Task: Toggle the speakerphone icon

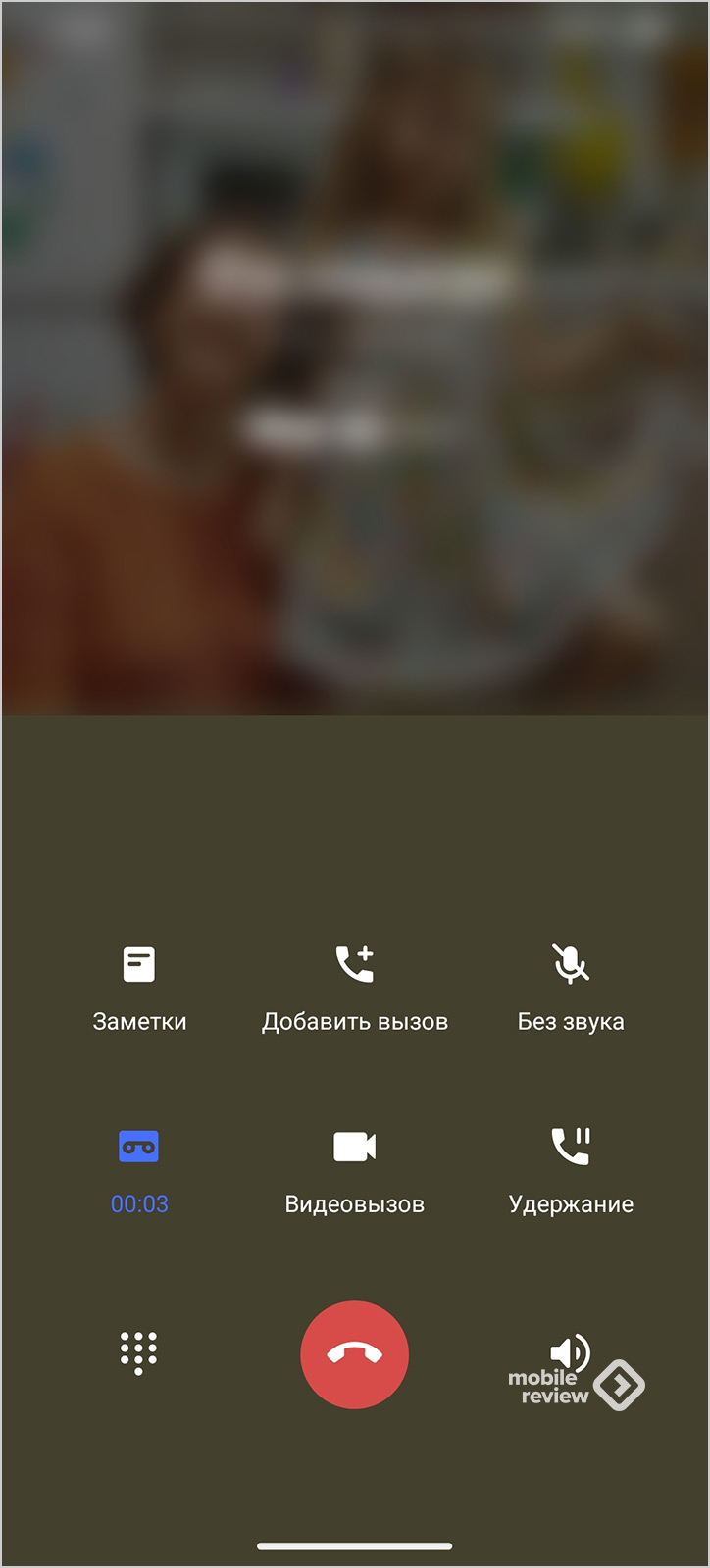Action: pyautogui.click(x=570, y=1353)
